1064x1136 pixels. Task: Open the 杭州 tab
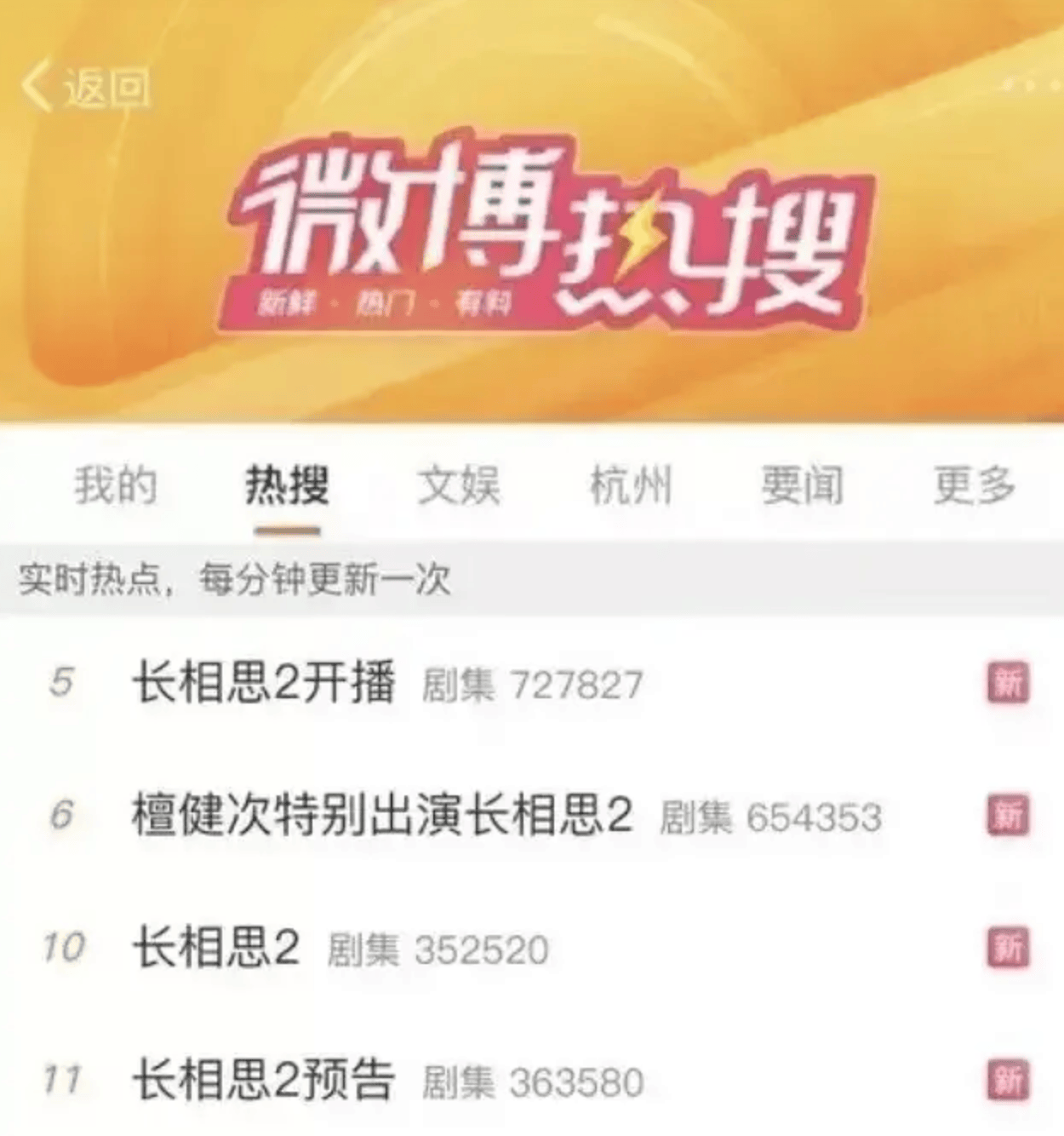(x=631, y=486)
